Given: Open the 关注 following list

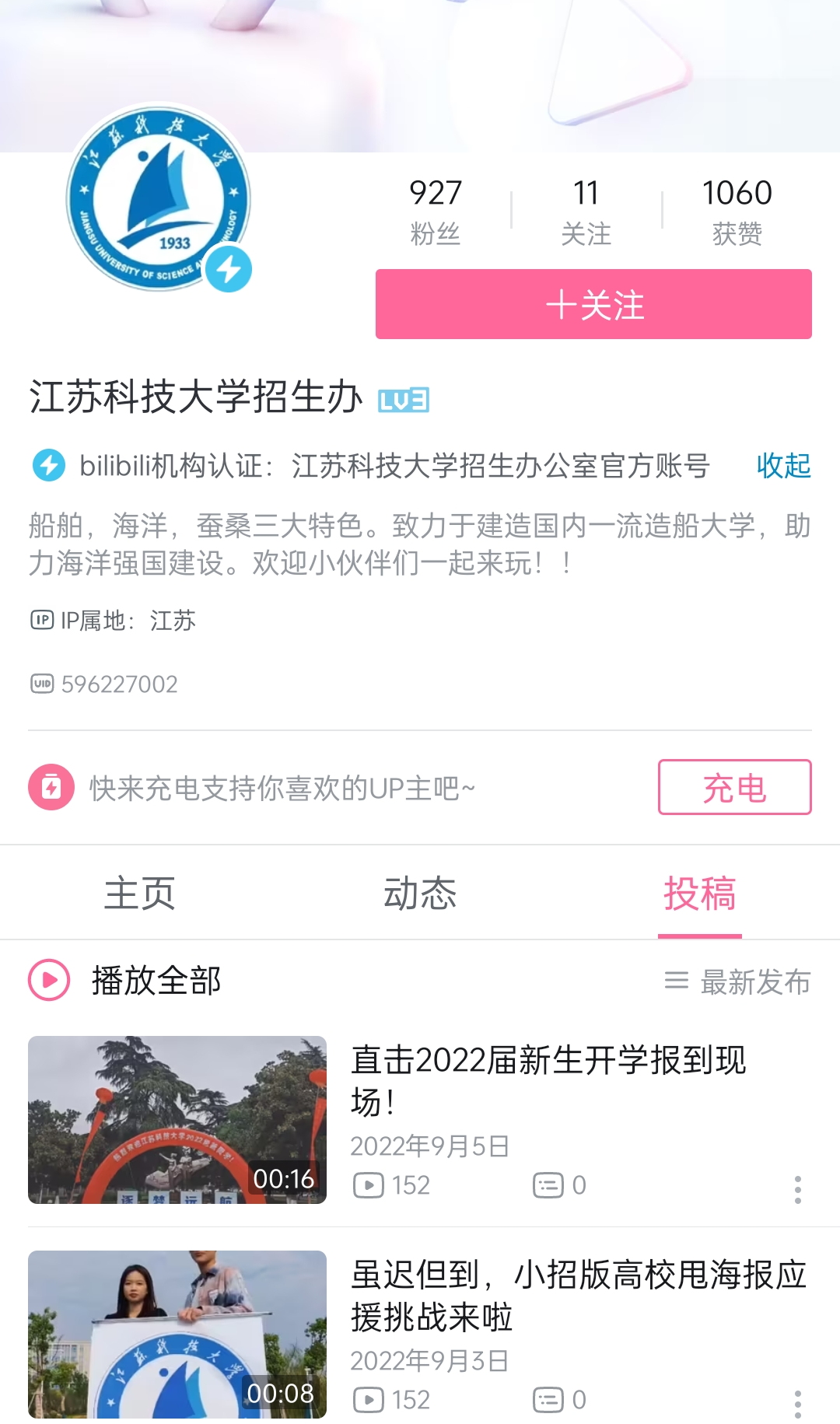Looking at the screenshot, I should tap(586, 212).
